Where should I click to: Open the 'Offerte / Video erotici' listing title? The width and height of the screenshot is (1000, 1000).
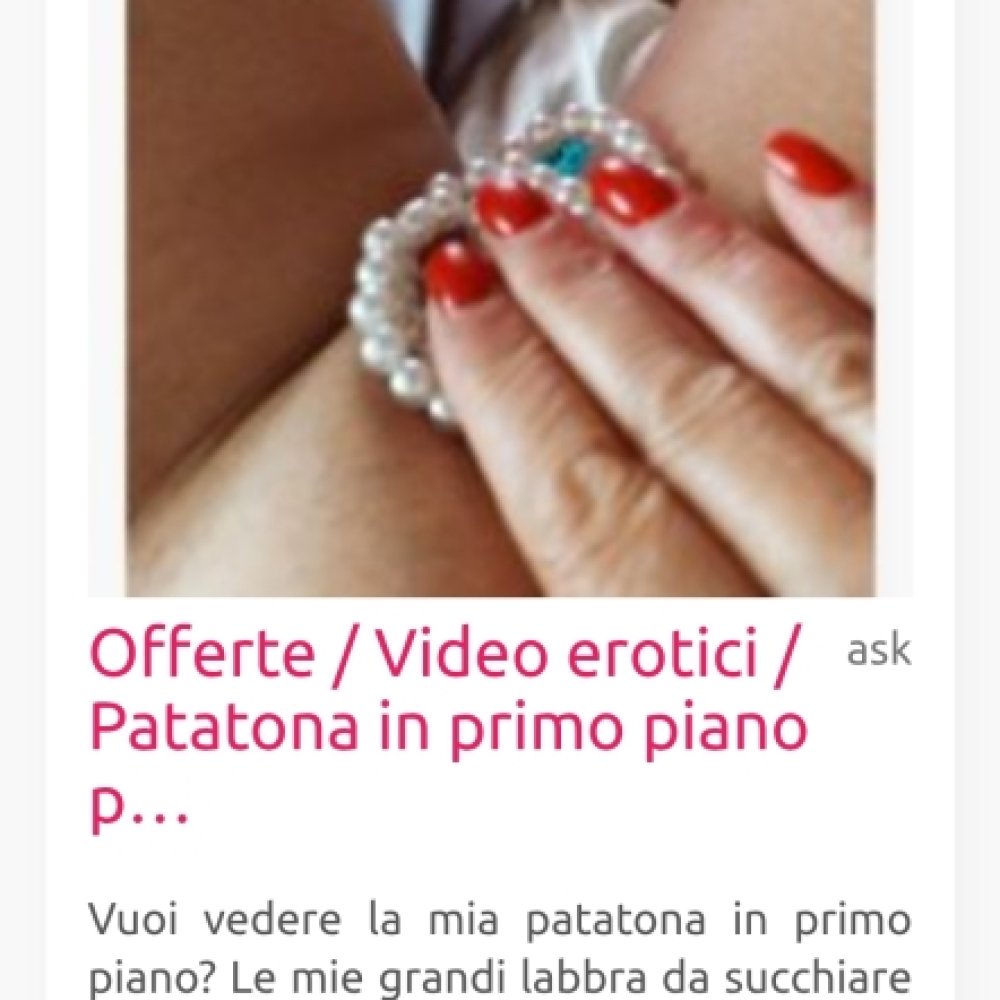click(x=448, y=731)
